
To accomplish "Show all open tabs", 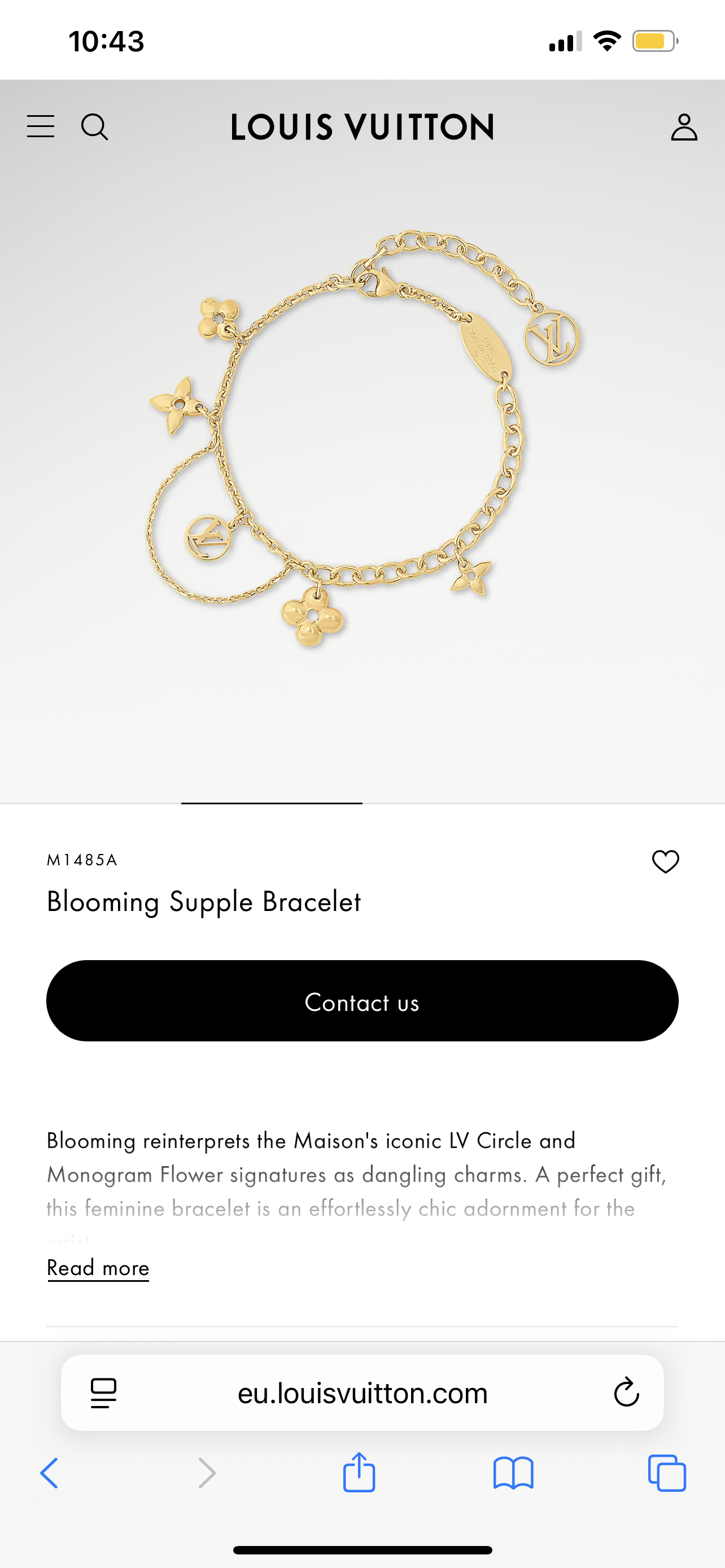I will point(667,1473).
